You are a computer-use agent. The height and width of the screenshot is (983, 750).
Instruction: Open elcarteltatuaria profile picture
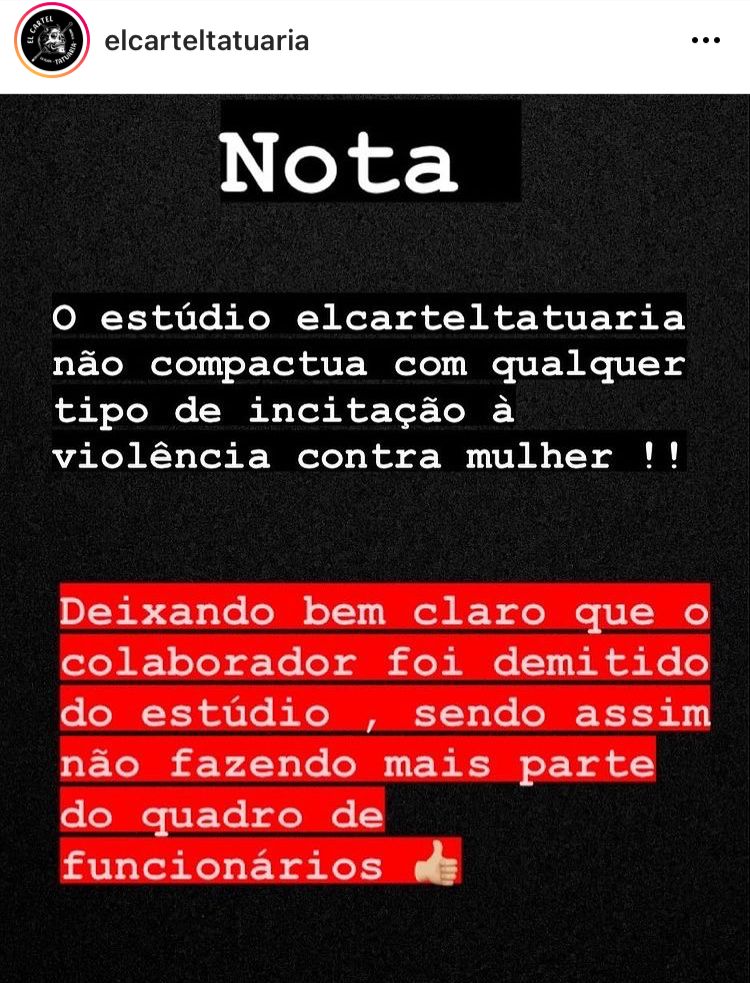[x=52, y=41]
